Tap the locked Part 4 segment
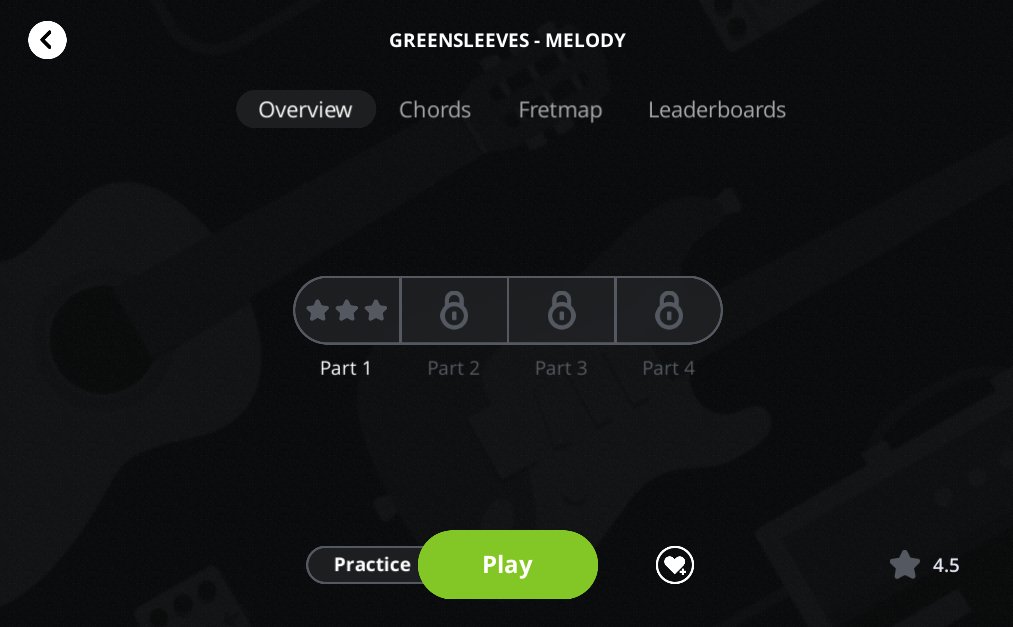Screen dimensions: 1013x627 [x=668, y=311]
